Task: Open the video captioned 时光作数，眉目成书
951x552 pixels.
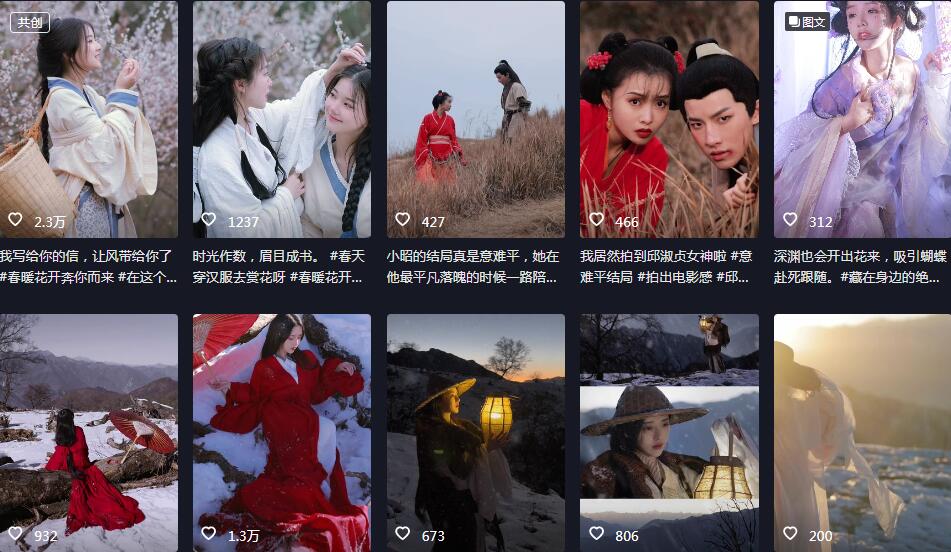Action: click(x=281, y=118)
